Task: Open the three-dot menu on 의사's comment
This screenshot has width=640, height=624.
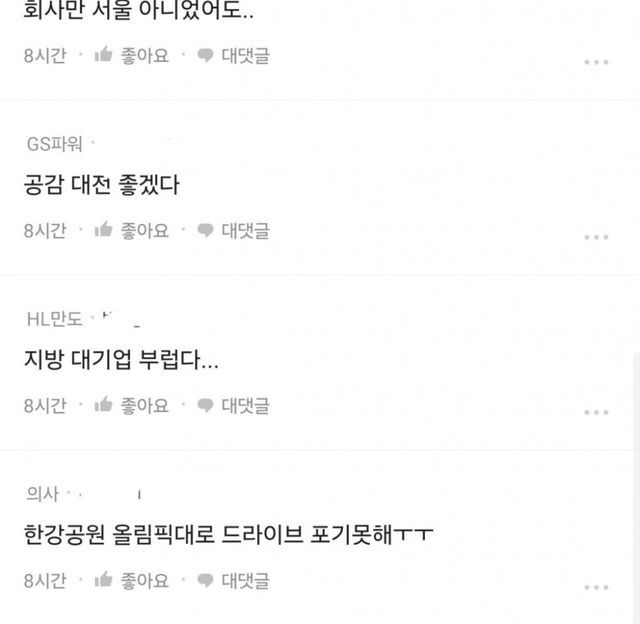Action: point(596,586)
